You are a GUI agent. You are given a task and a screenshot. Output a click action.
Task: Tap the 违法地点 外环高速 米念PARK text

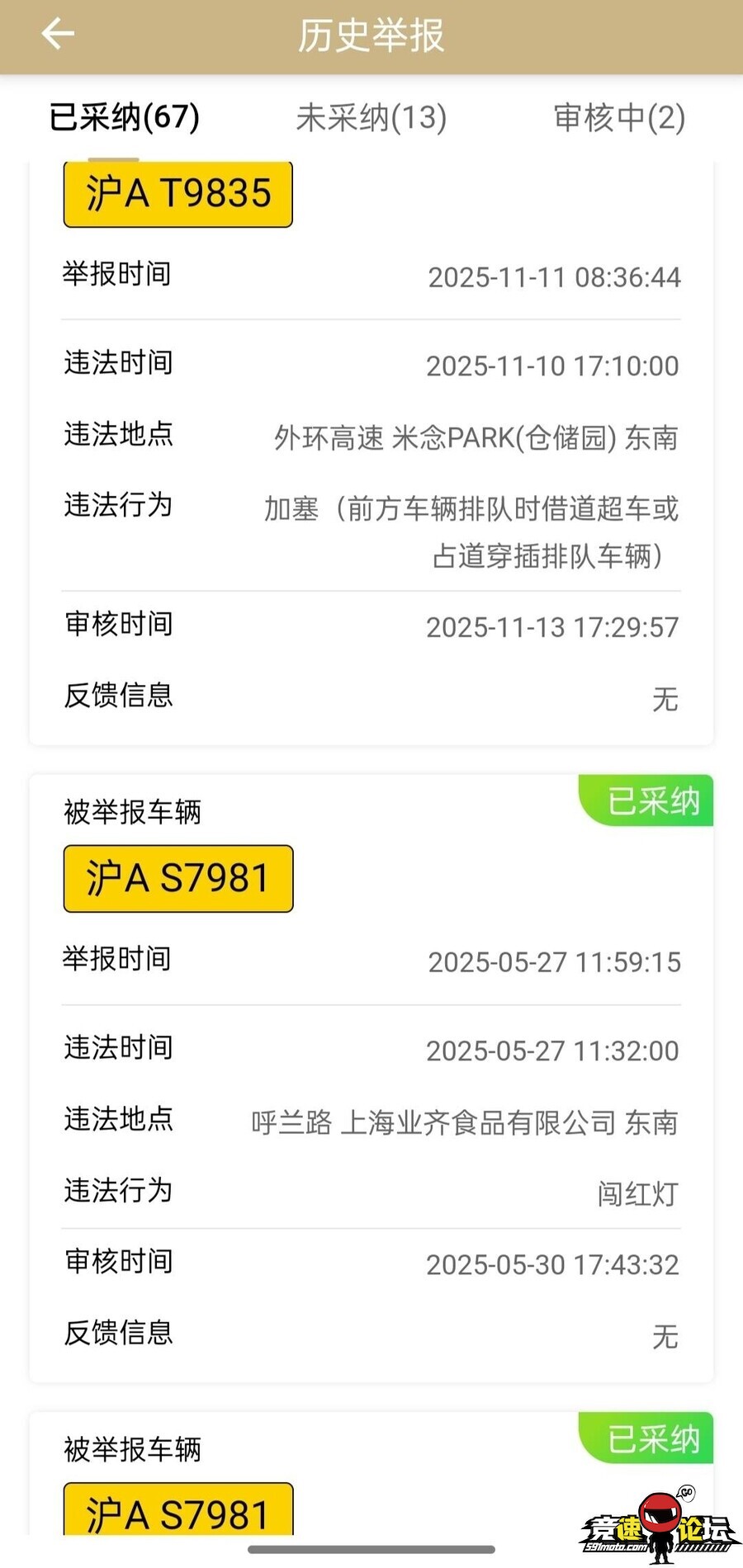[x=477, y=438]
